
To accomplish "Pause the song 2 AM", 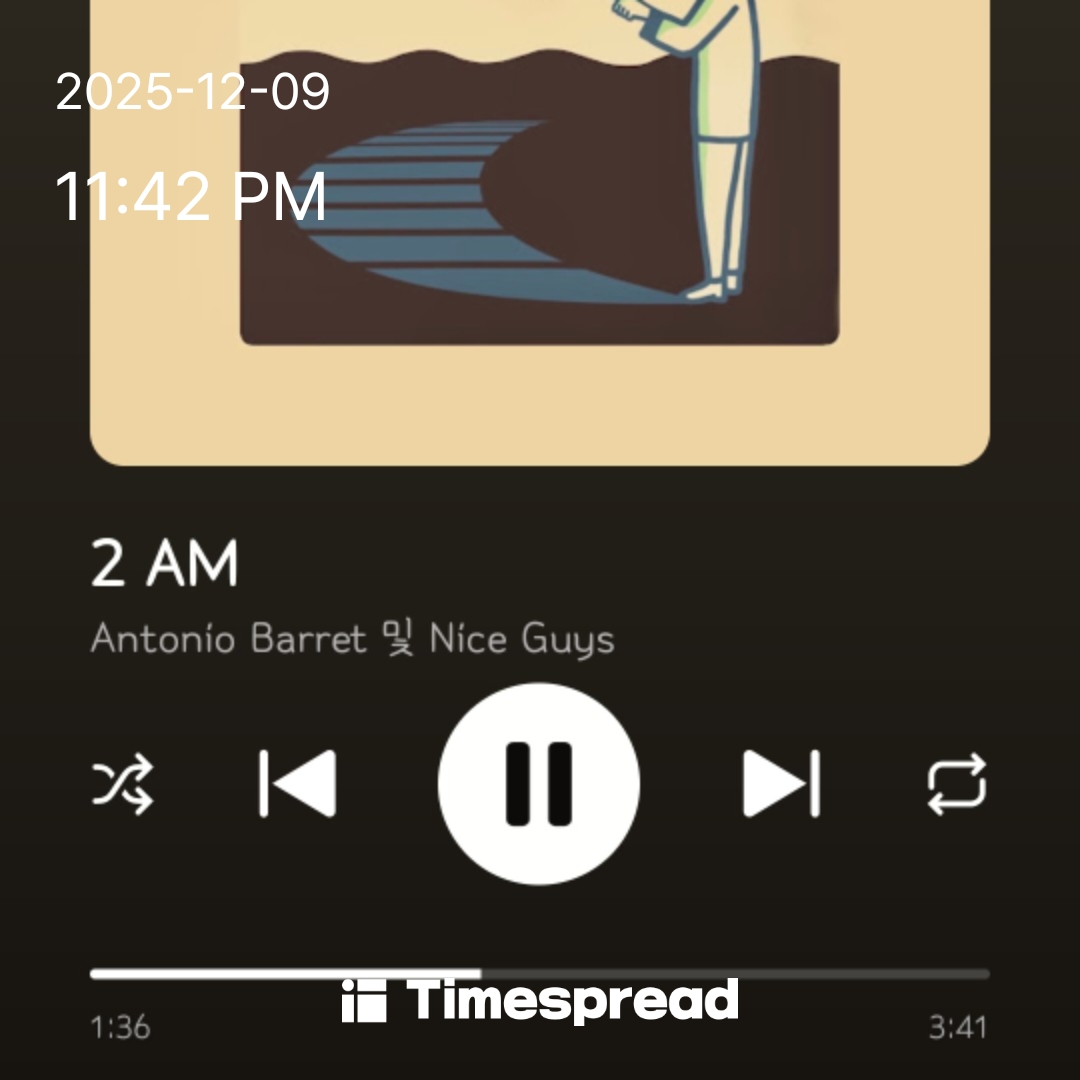I will 539,784.
